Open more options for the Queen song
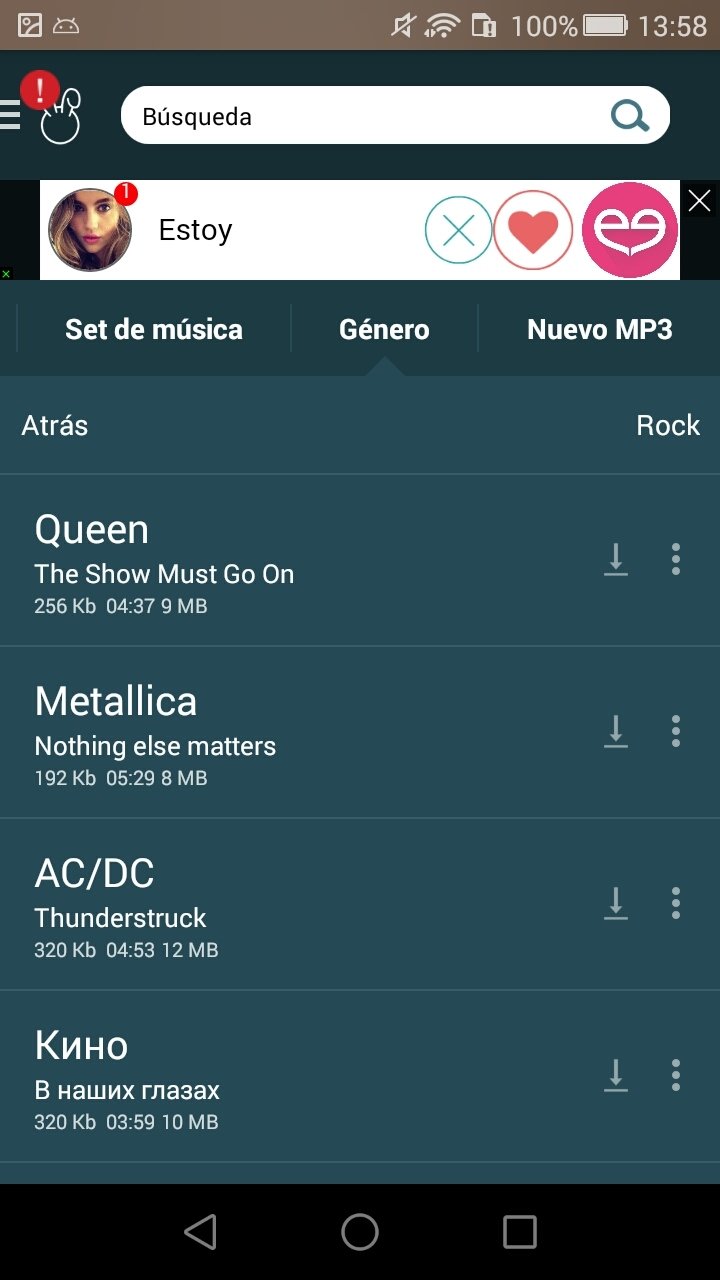 pyautogui.click(x=676, y=559)
